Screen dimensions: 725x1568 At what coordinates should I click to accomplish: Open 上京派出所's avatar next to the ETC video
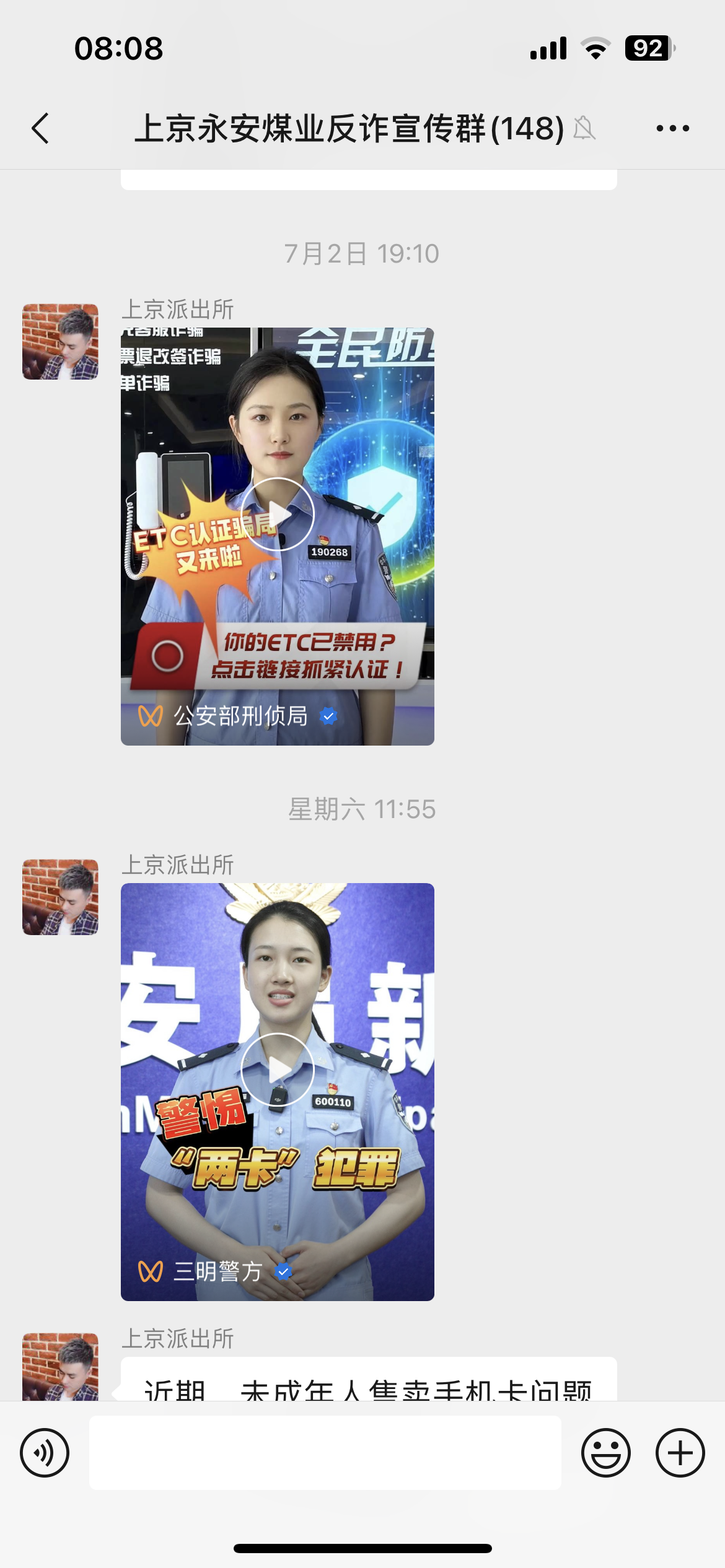click(60, 341)
